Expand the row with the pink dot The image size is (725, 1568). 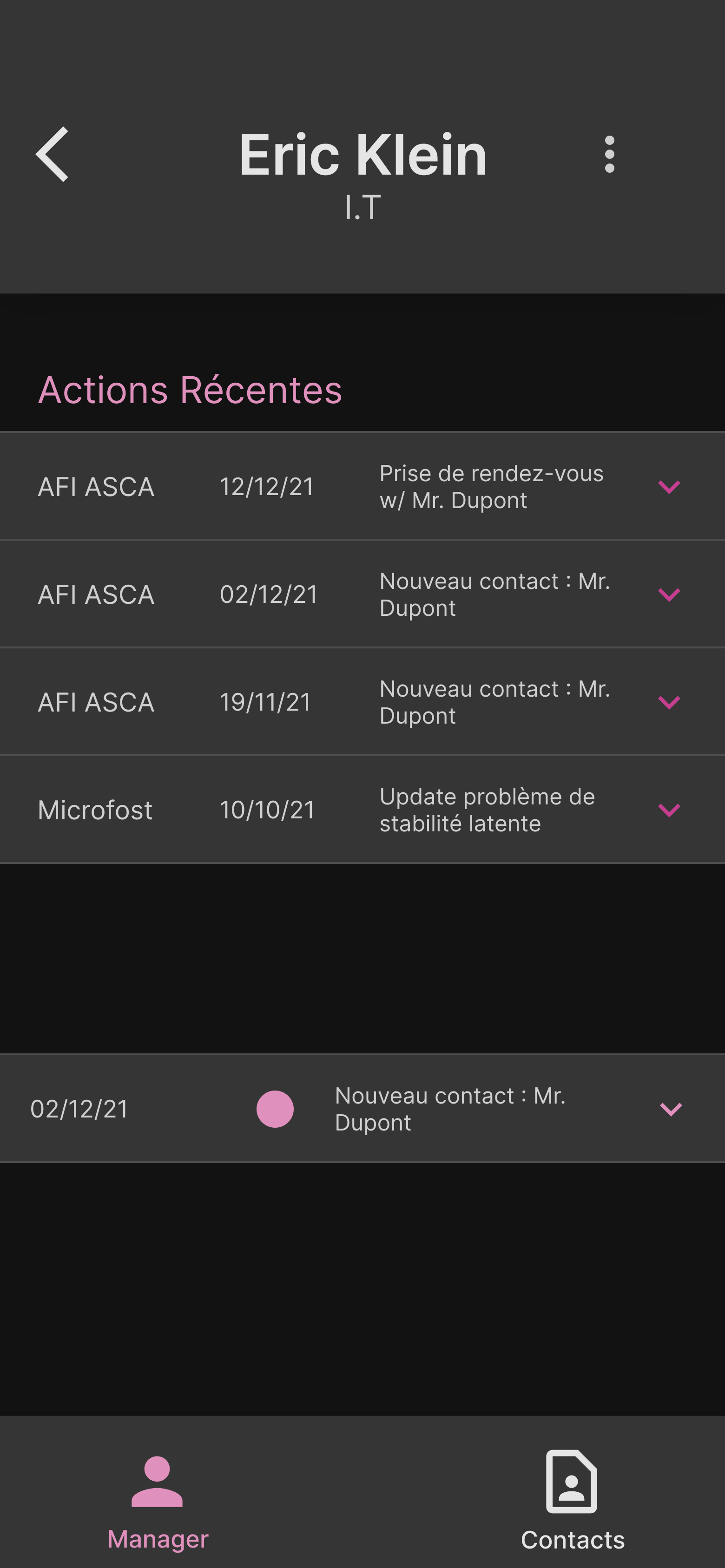coord(671,1109)
